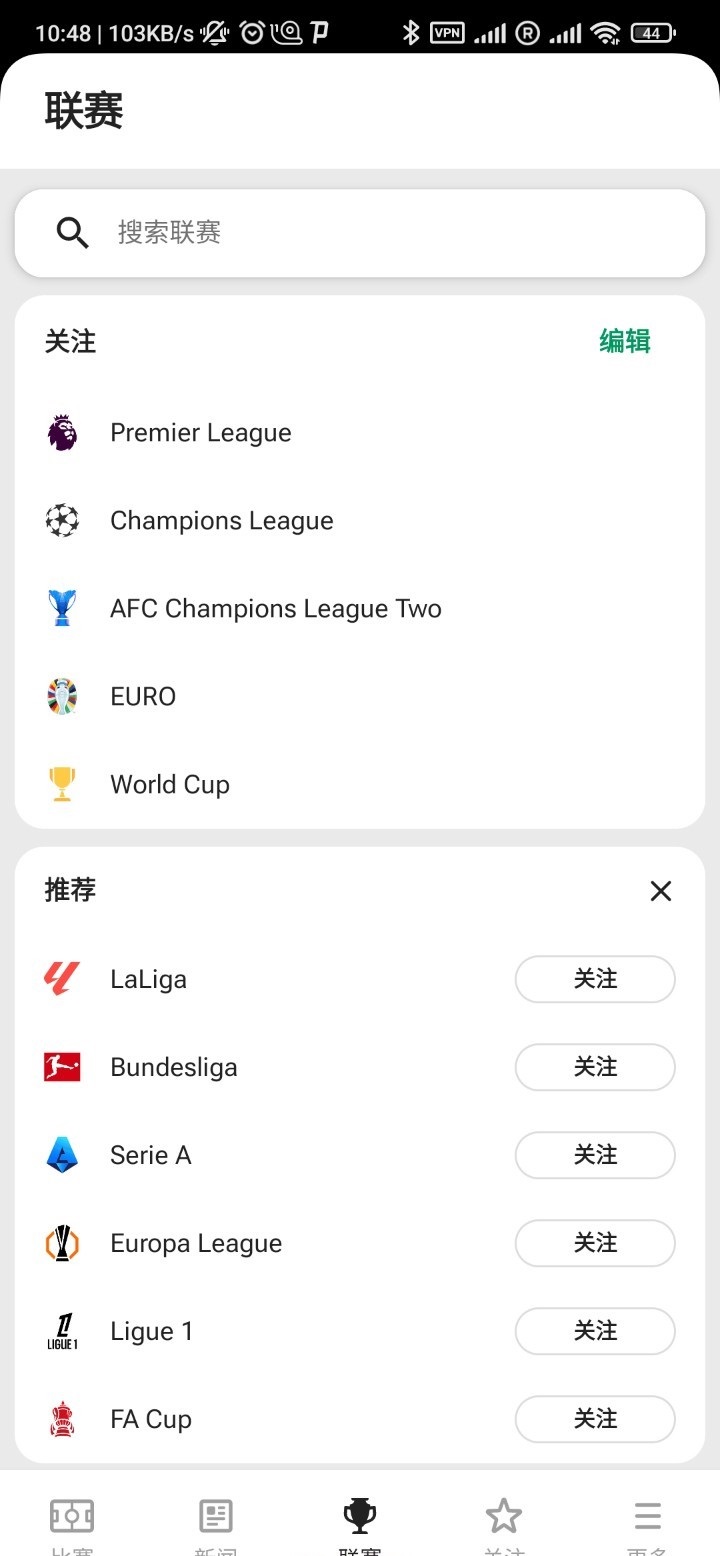Tap the 搜索联赛 search field
The image size is (720, 1556).
coord(360,233)
